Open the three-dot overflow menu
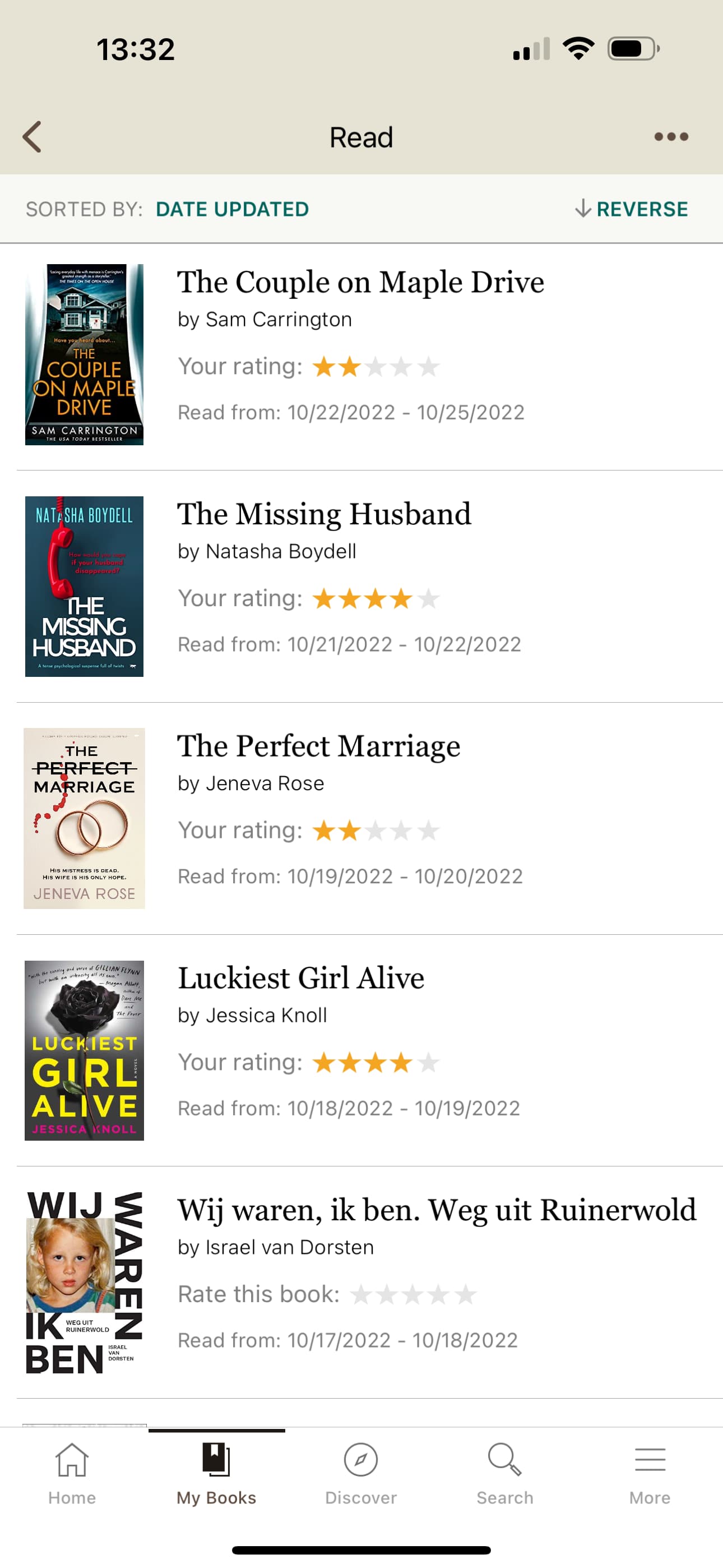 point(671,136)
